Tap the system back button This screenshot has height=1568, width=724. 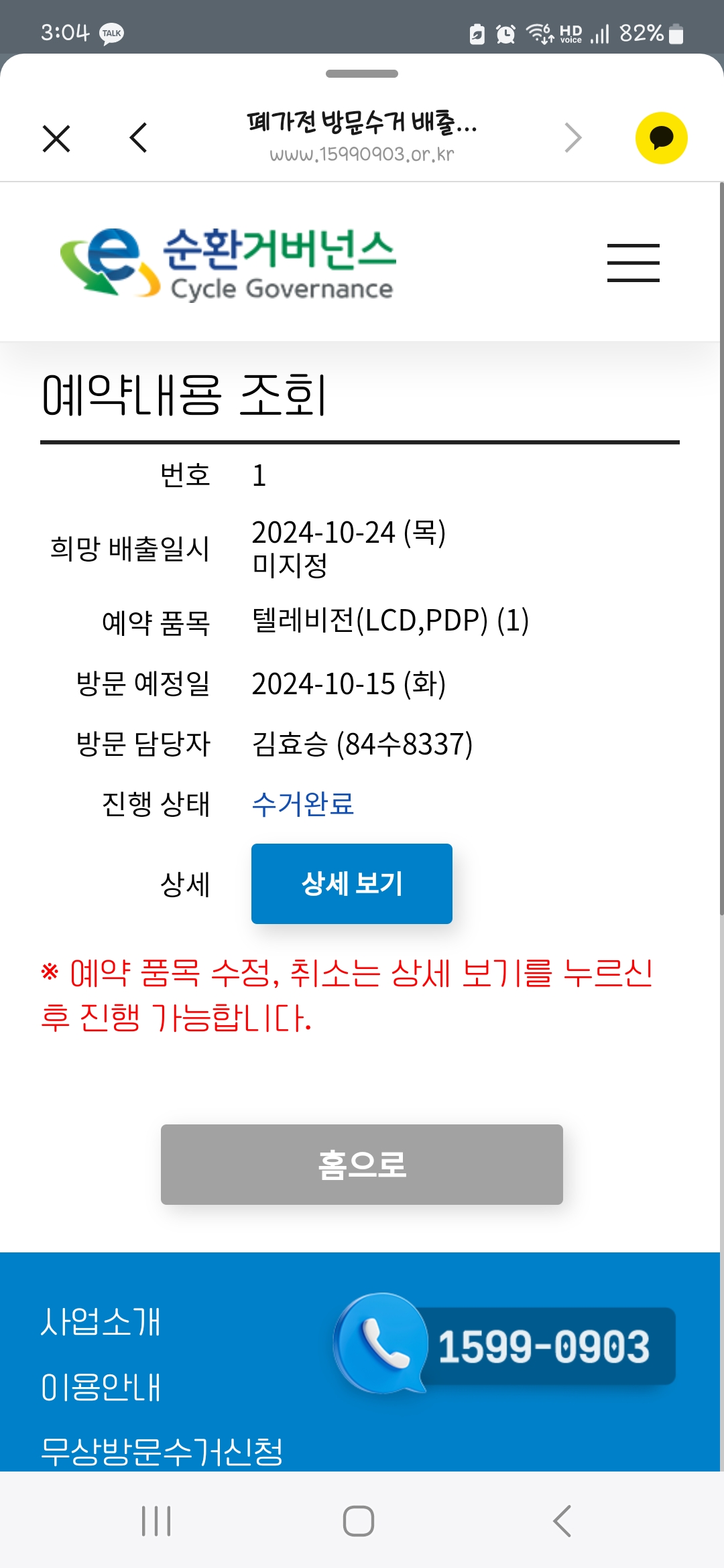click(x=562, y=1520)
